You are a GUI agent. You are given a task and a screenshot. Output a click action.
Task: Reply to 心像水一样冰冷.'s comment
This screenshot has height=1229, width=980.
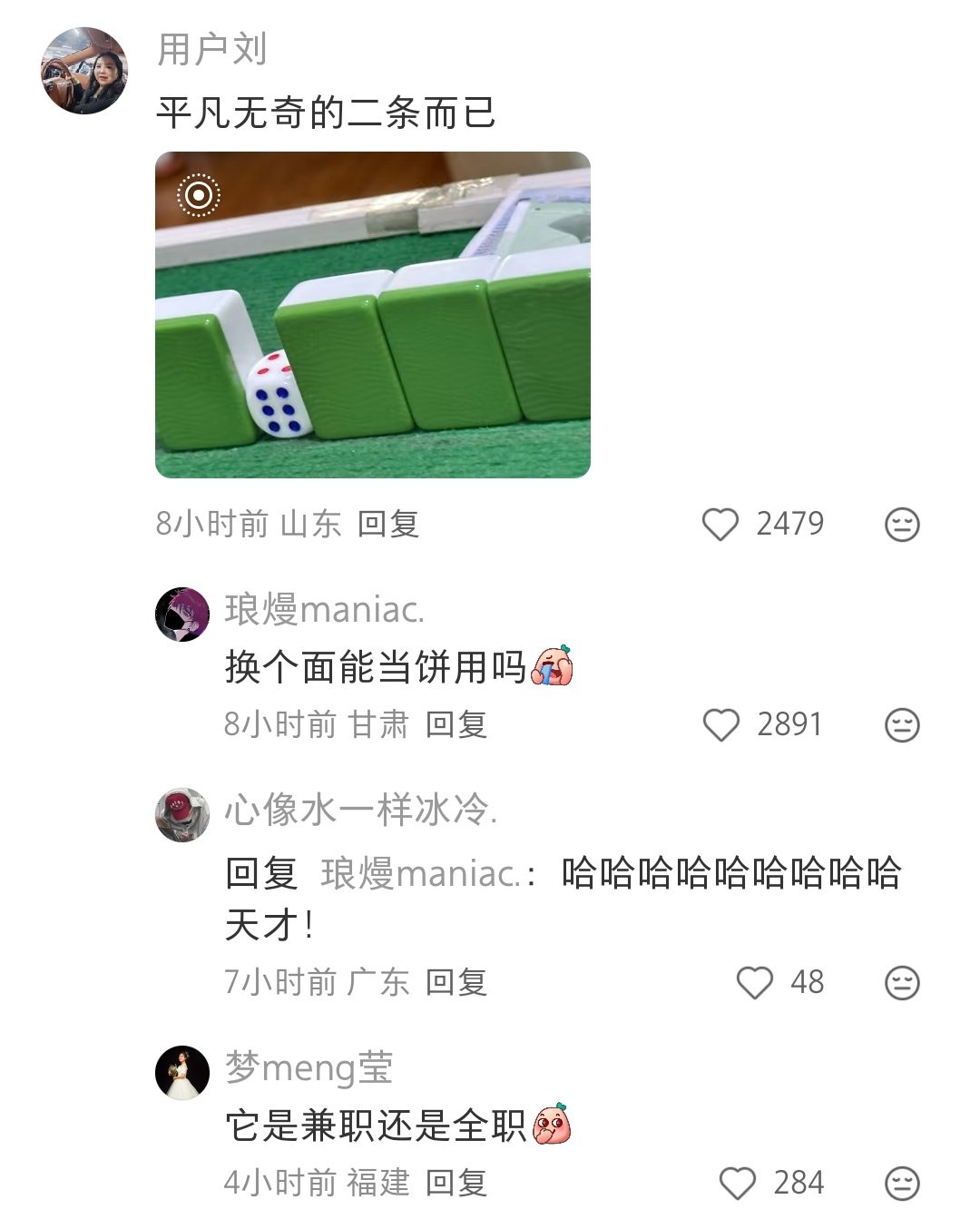[456, 982]
